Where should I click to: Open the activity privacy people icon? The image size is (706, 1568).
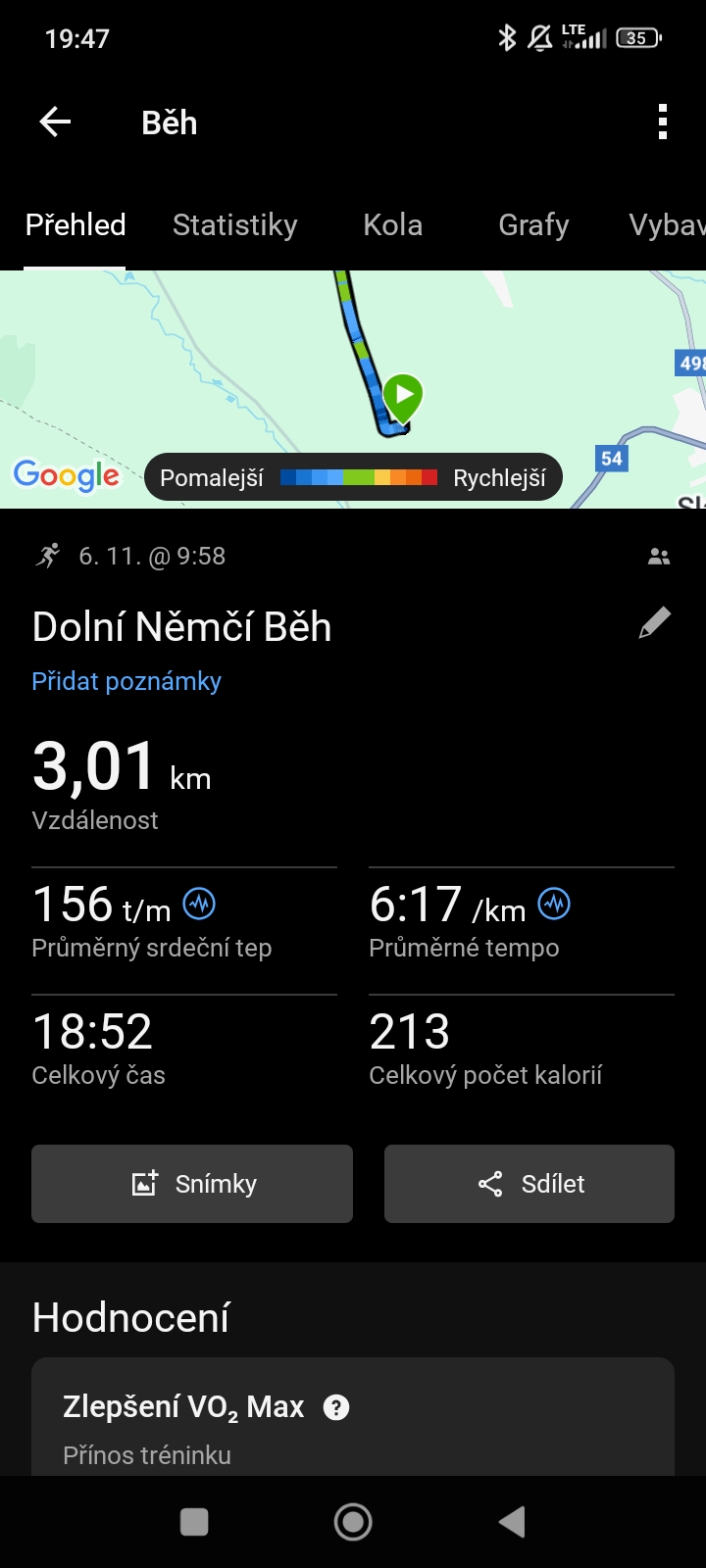point(659,557)
